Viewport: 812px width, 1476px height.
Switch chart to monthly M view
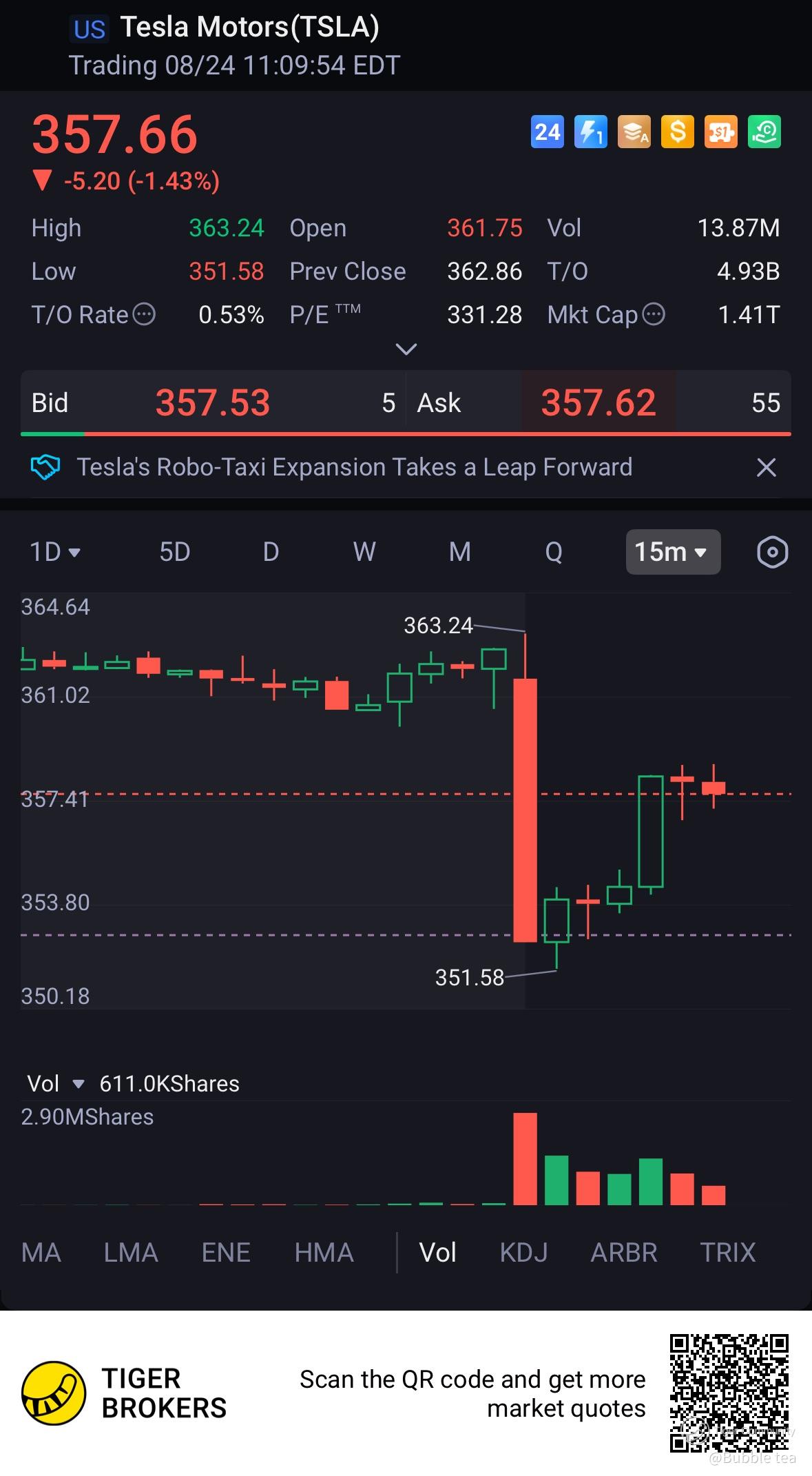click(x=459, y=552)
